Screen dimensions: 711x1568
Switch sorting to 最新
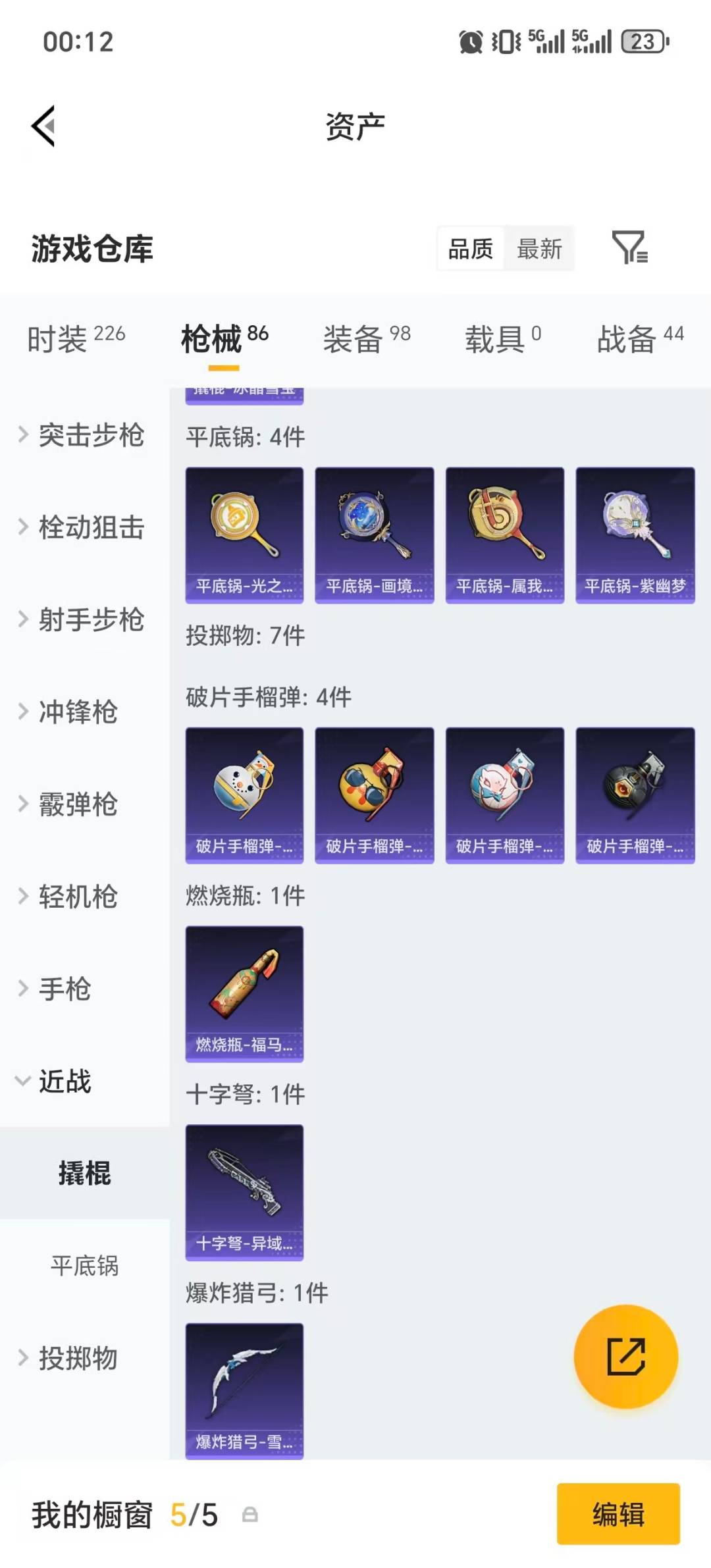pos(540,249)
